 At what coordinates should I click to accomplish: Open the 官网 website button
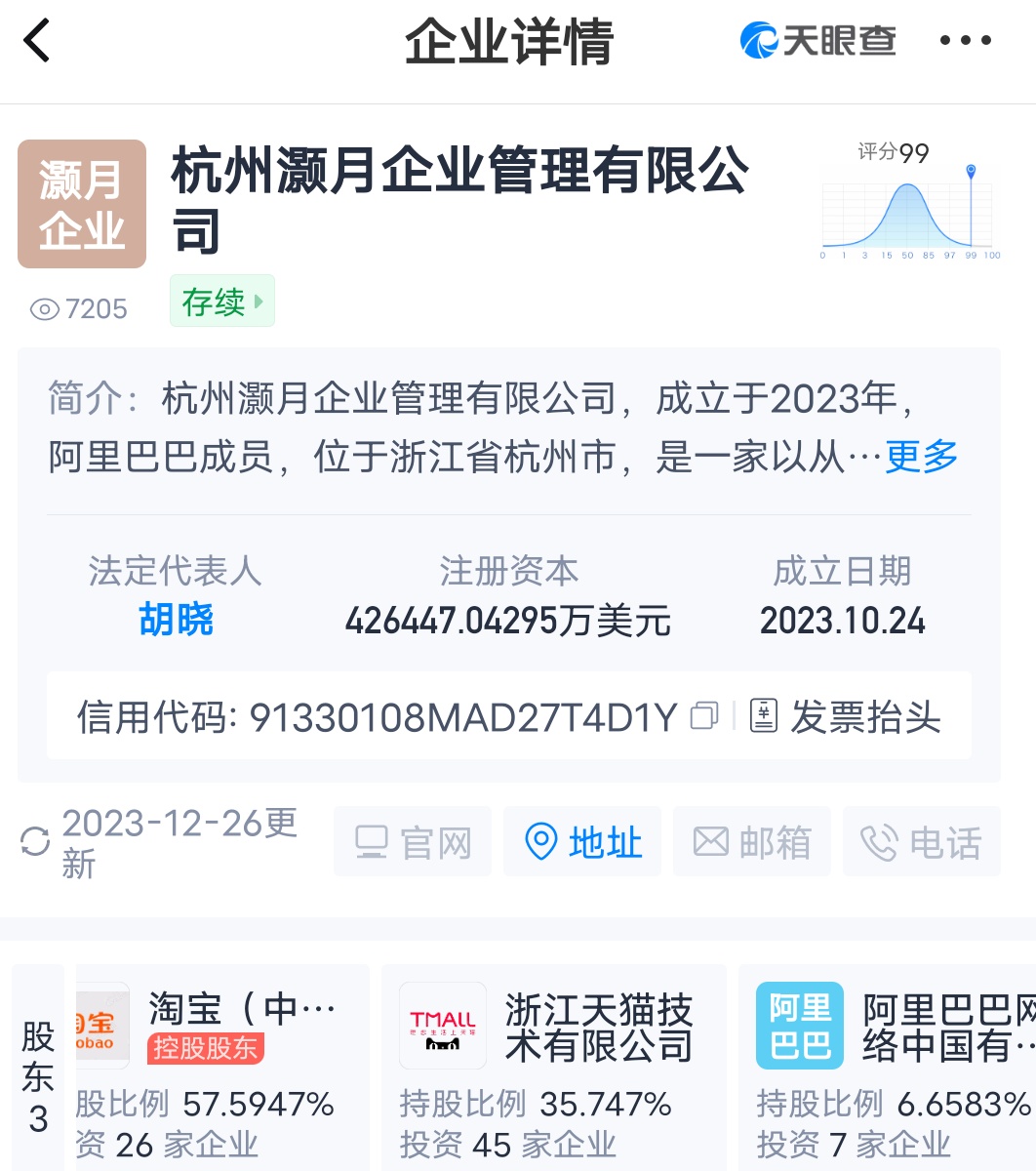[x=413, y=841]
